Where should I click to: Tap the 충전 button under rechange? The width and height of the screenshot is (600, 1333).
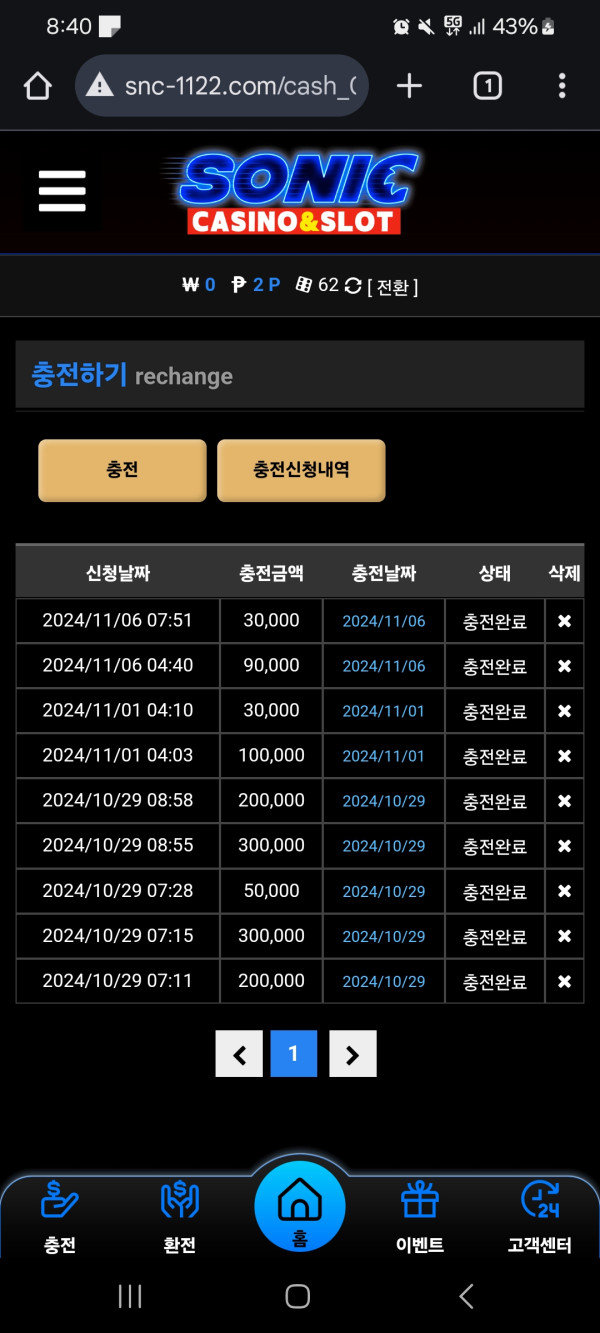(x=122, y=470)
